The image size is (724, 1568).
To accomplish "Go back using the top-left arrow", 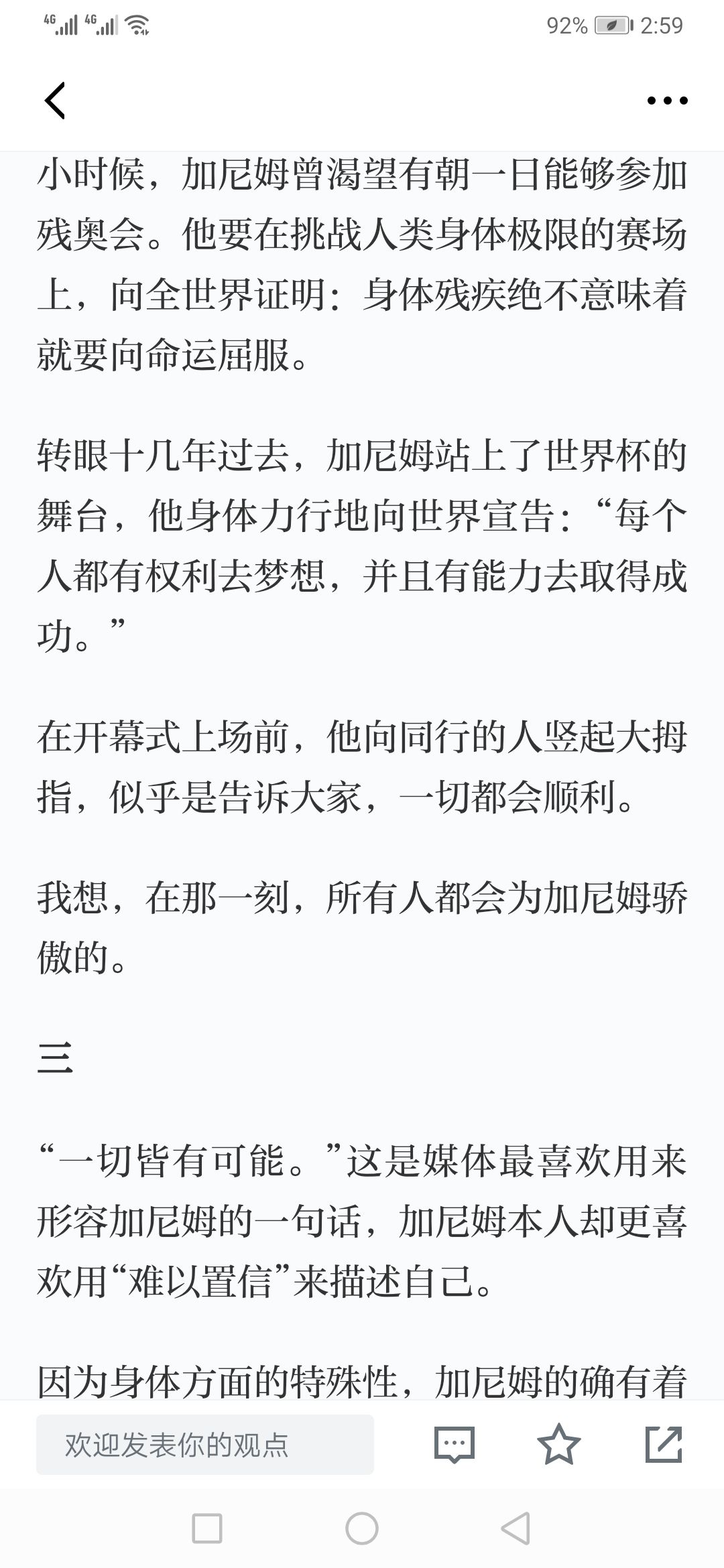I will tap(55, 101).
